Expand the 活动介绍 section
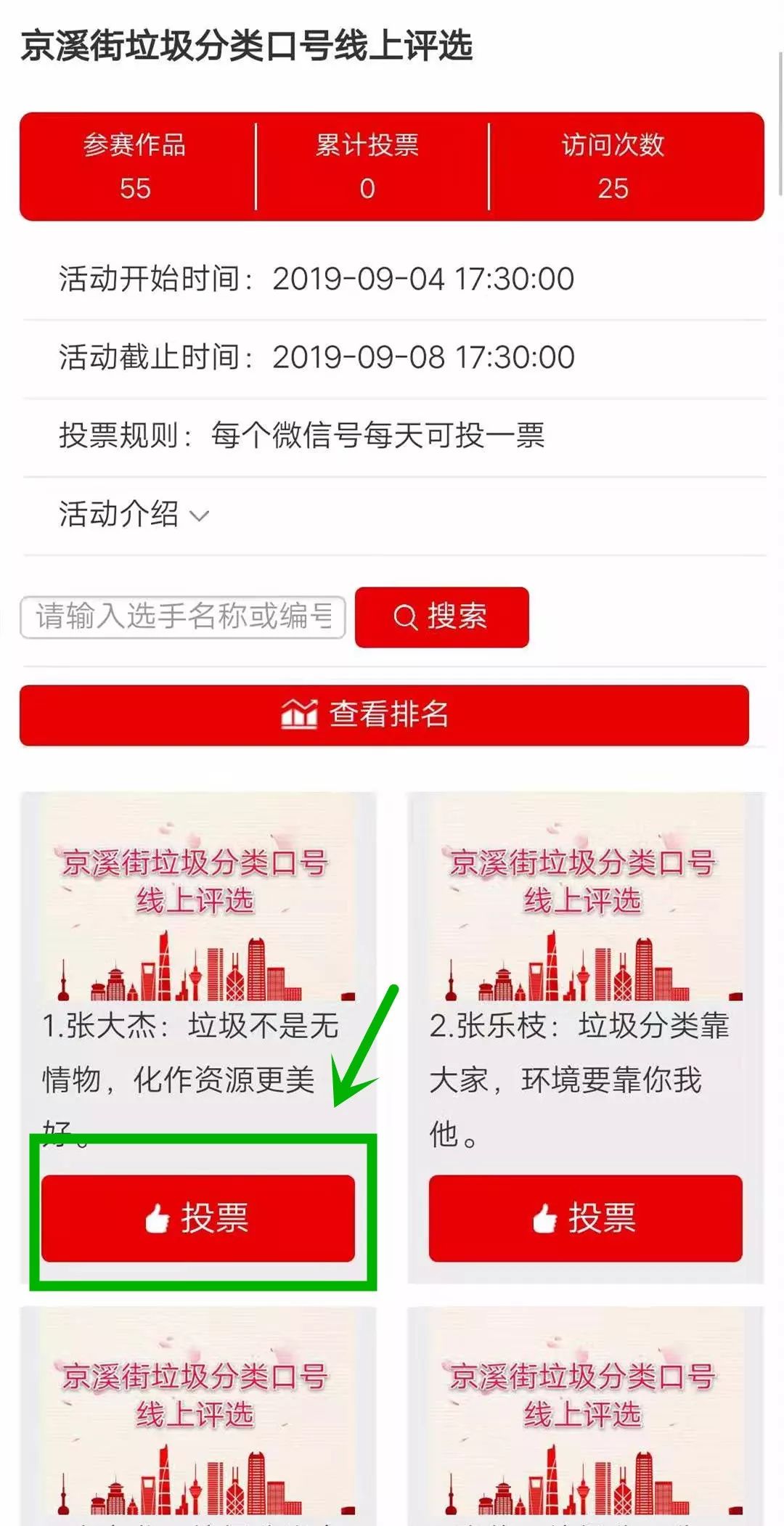 pyautogui.click(x=134, y=515)
